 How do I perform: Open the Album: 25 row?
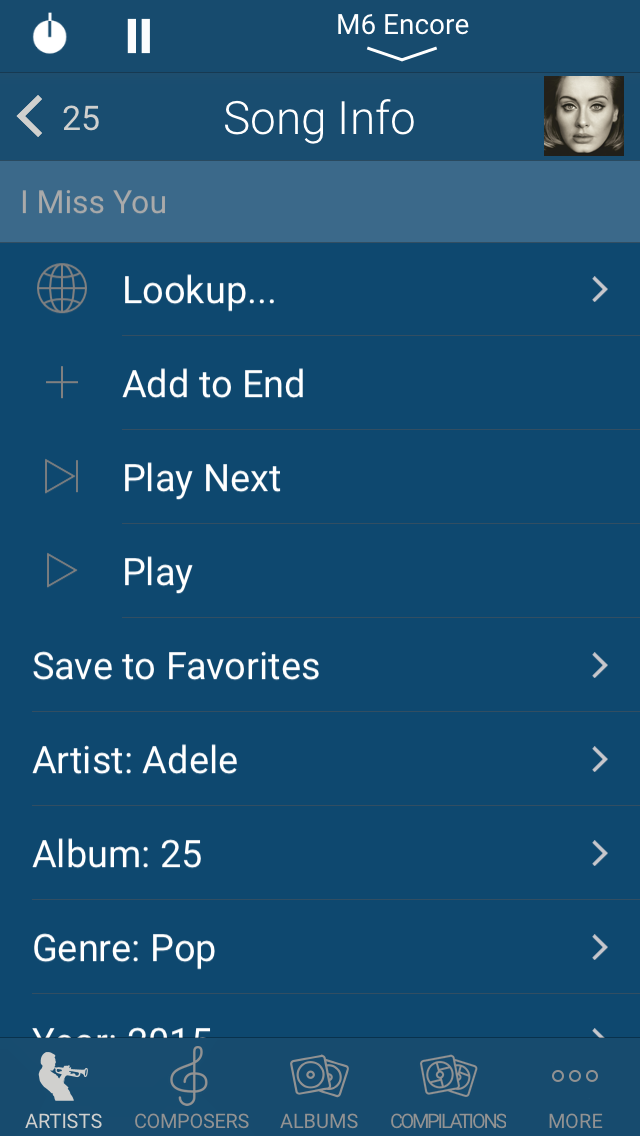click(320, 854)
